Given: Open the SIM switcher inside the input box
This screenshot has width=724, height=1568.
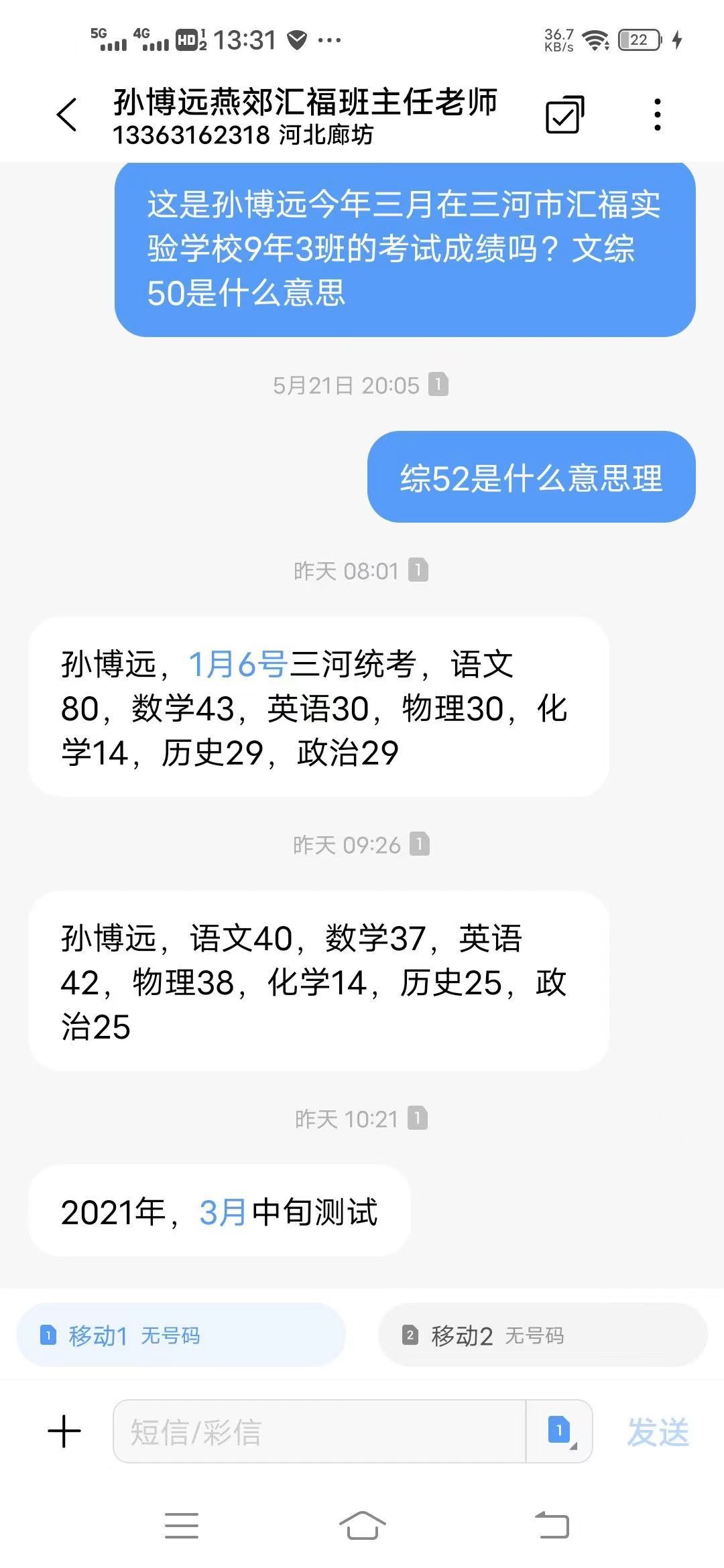Looking at the screenshot, I should [x=560, y=1431].
